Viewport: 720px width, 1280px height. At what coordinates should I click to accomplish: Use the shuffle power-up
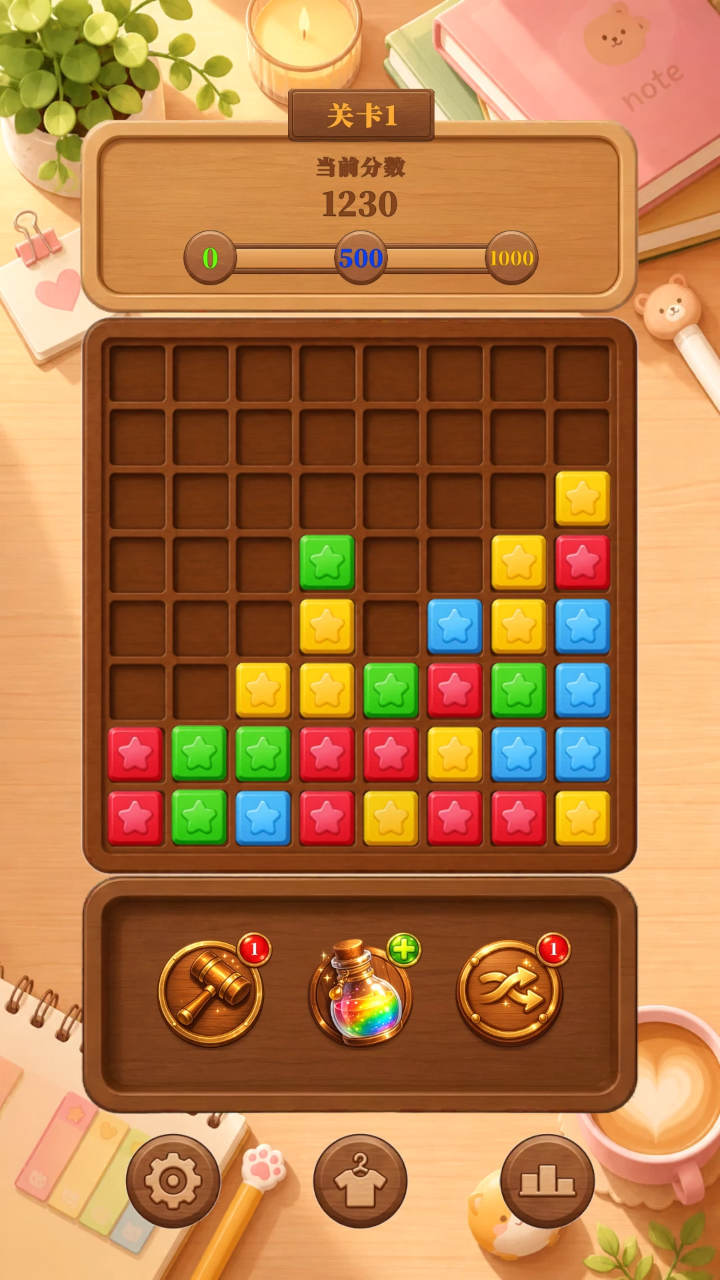[x=509, y=992]
